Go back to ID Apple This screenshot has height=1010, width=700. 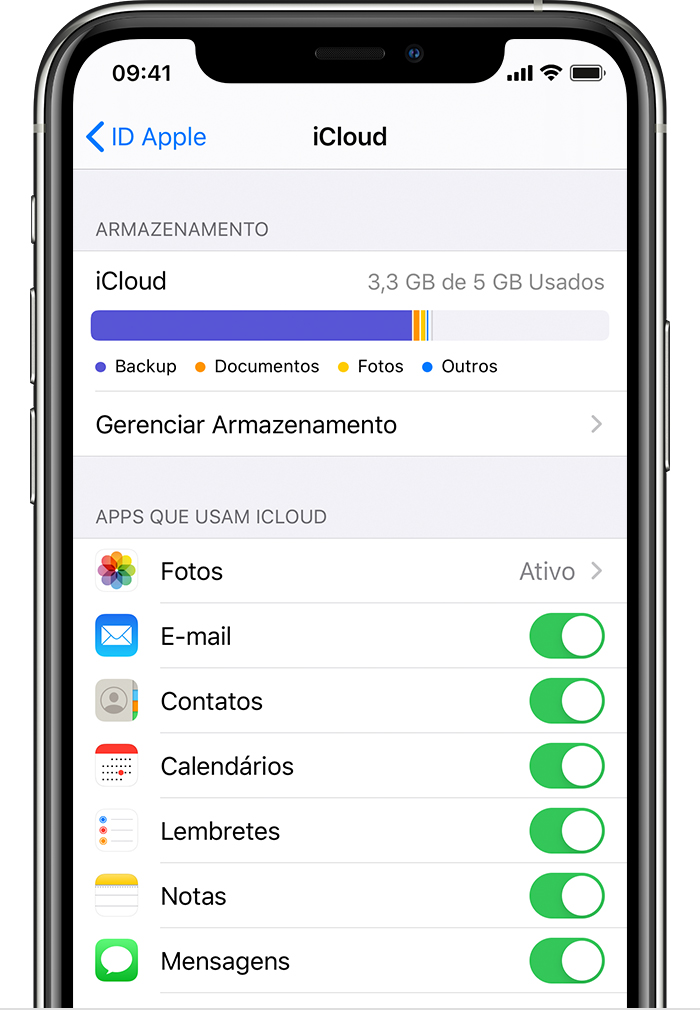(x=147, y=137)
